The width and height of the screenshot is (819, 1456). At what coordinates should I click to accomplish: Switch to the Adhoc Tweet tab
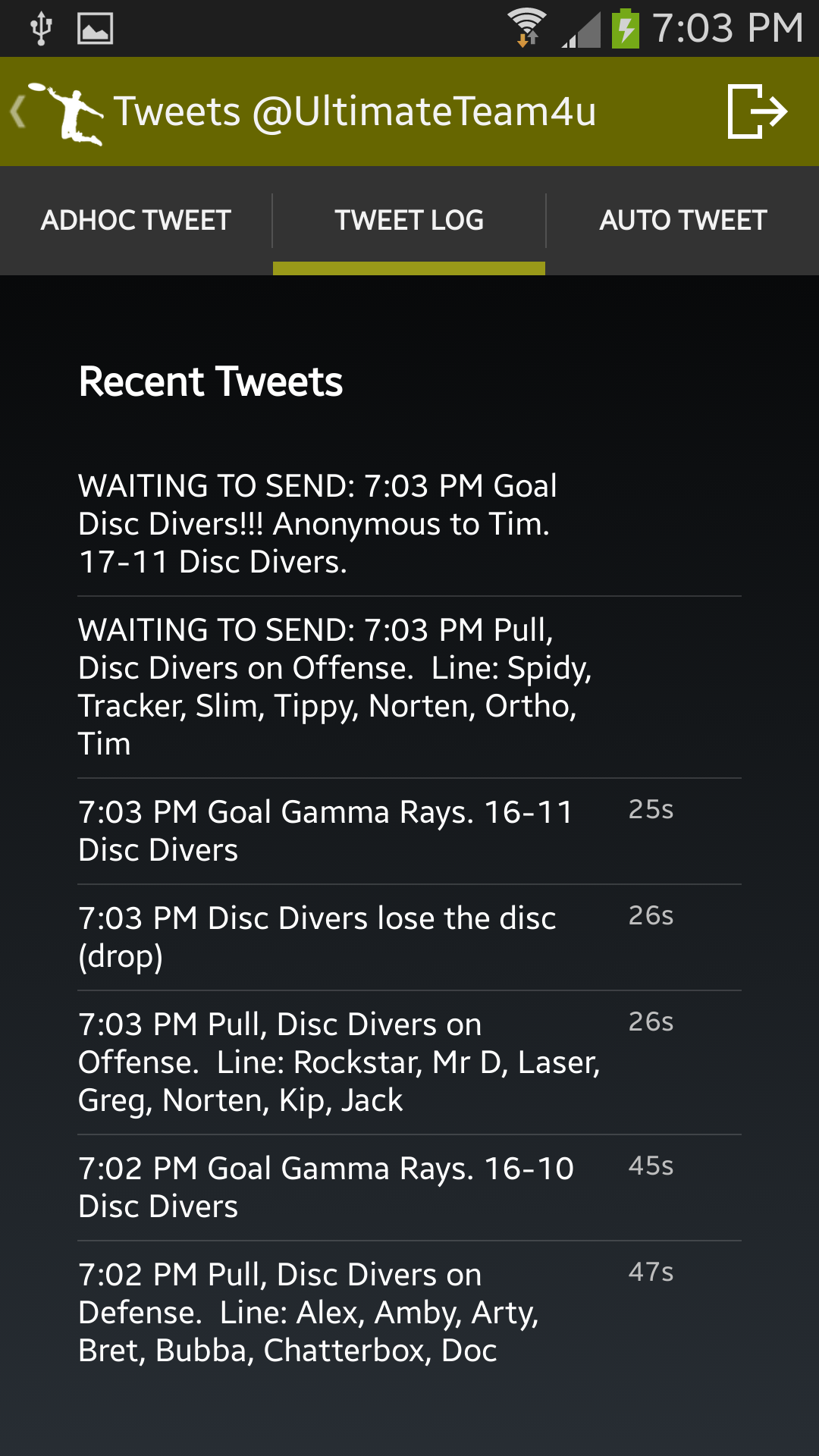click(136, 221)
